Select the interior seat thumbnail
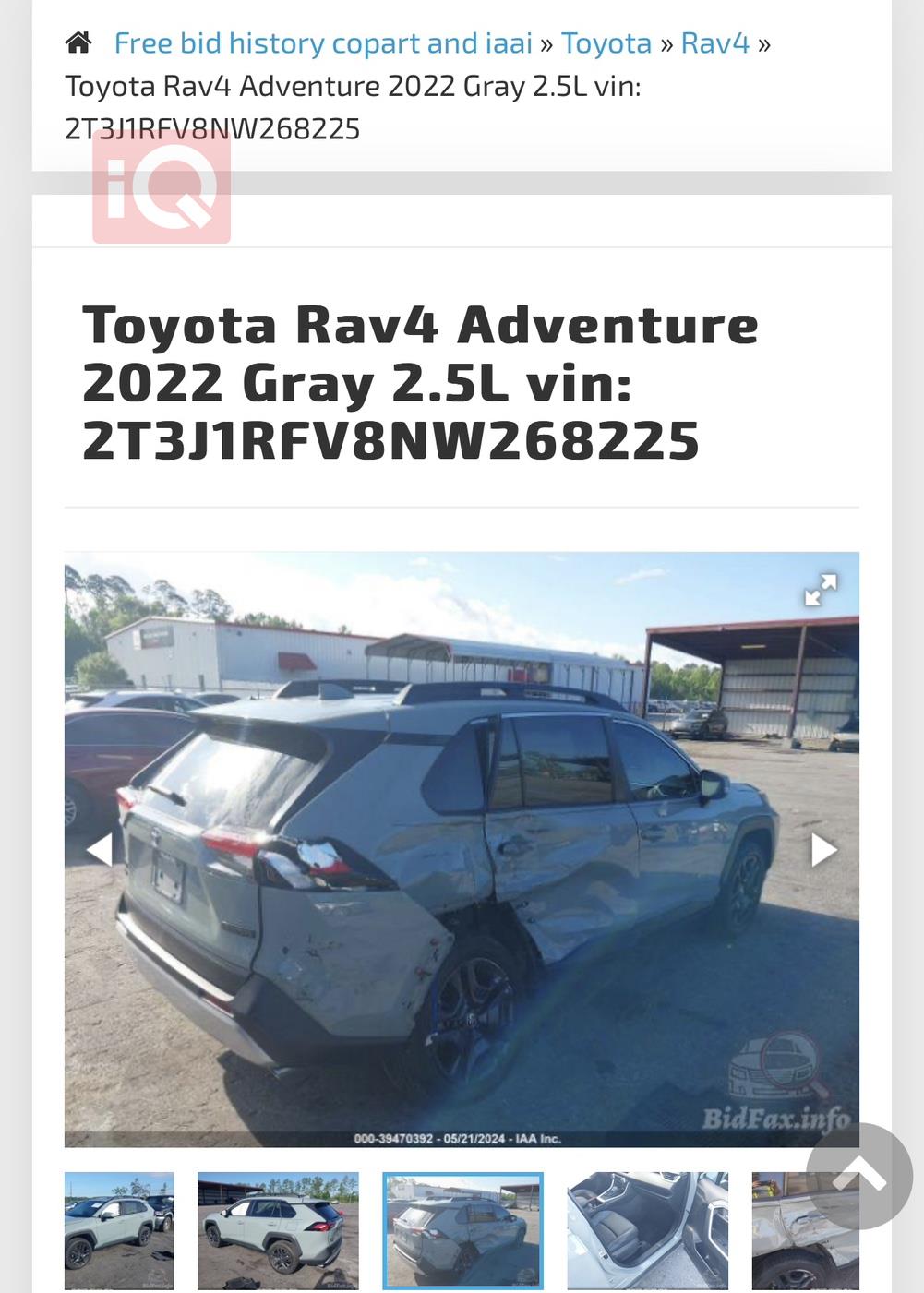Screen dimensions: 924x1293 click(647, 1230)
